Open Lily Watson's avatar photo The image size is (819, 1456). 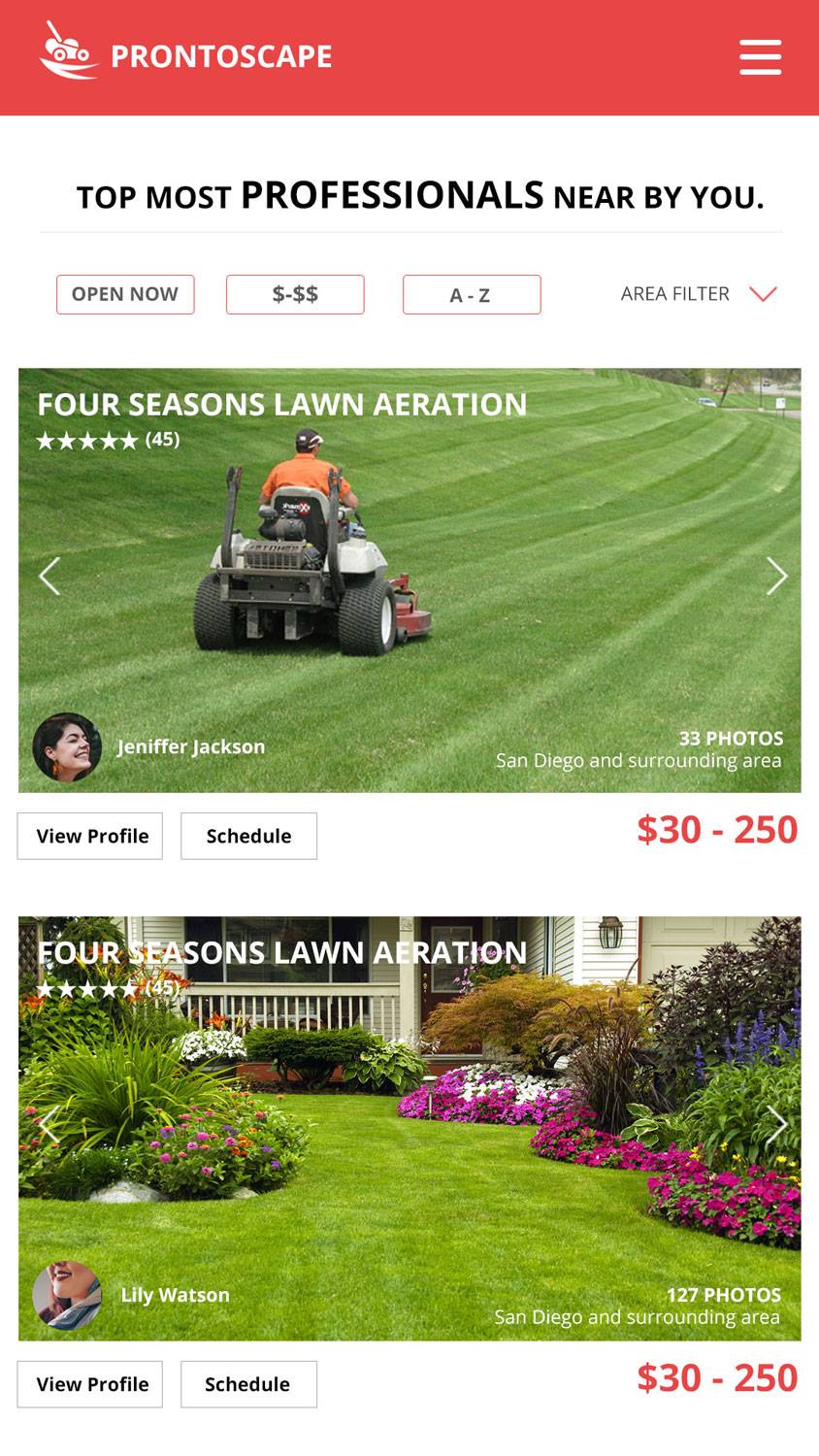pos(67,1295)
